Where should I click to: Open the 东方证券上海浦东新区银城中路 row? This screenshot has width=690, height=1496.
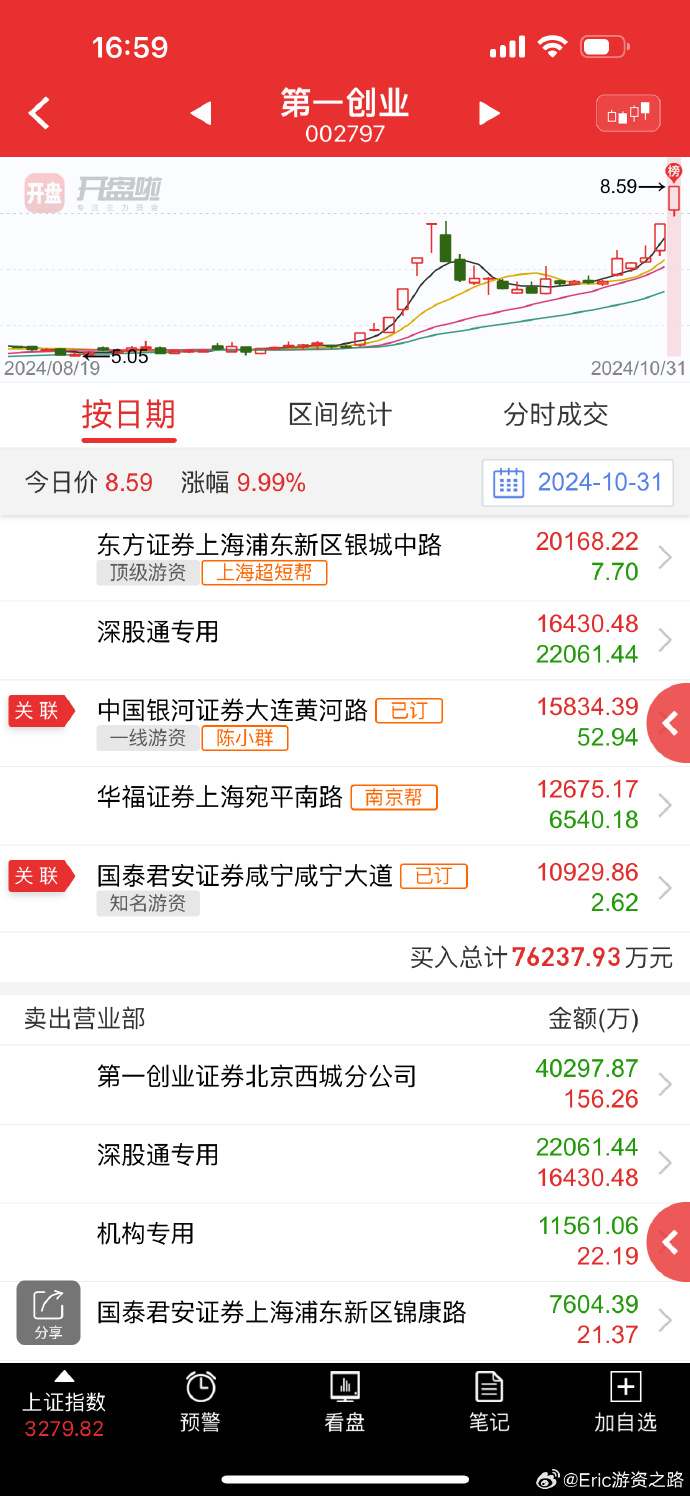click(345, 558)
